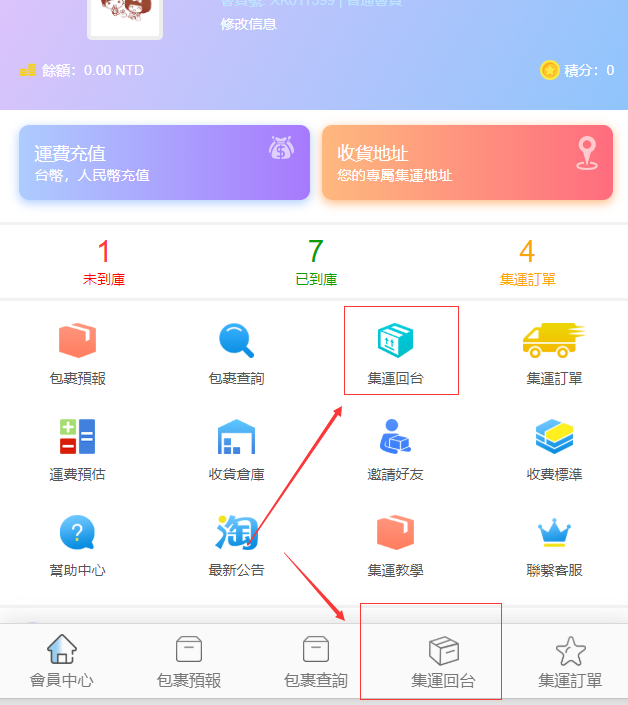Open 收貨倉庫
The height and width of the screenshot is (705, 628).
[236, 449]
